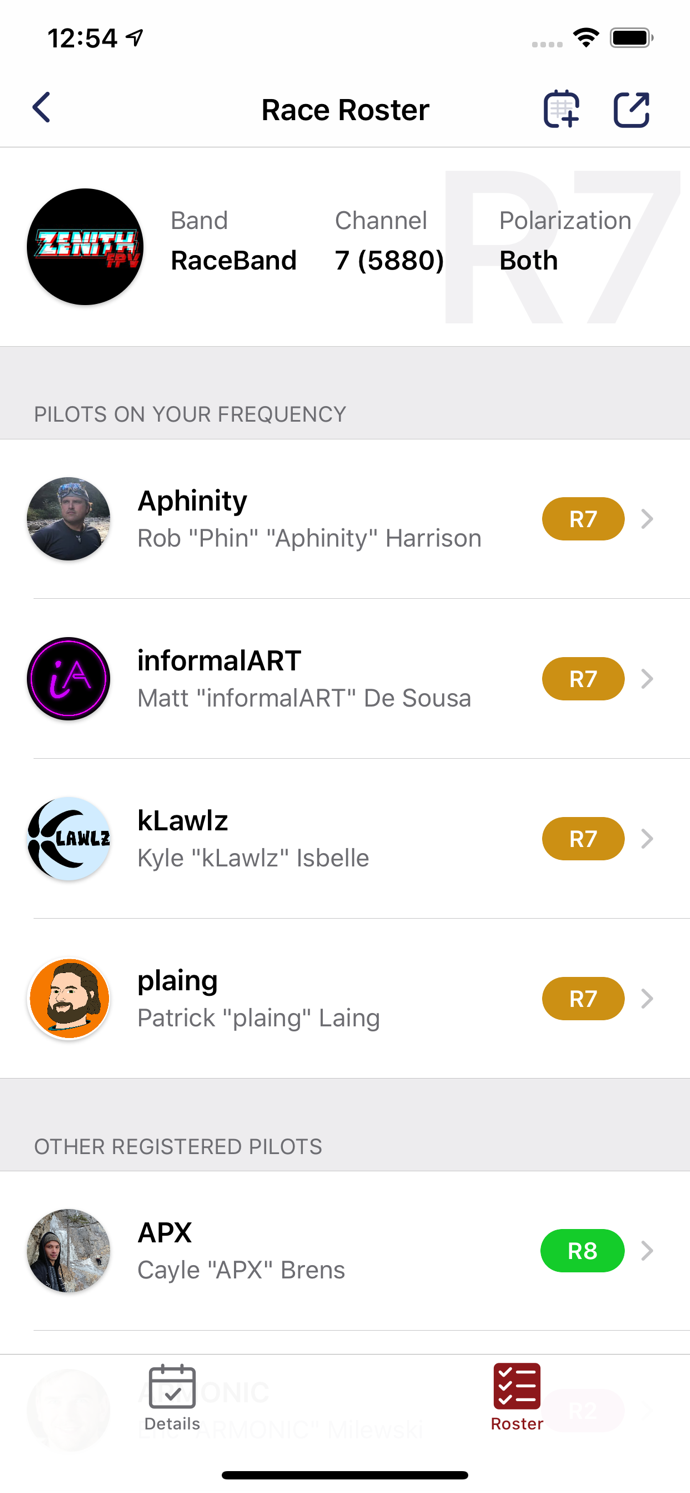Screen dimensions: 690x1493
Task: View informalART pilot row
Action: pos(345,679)
